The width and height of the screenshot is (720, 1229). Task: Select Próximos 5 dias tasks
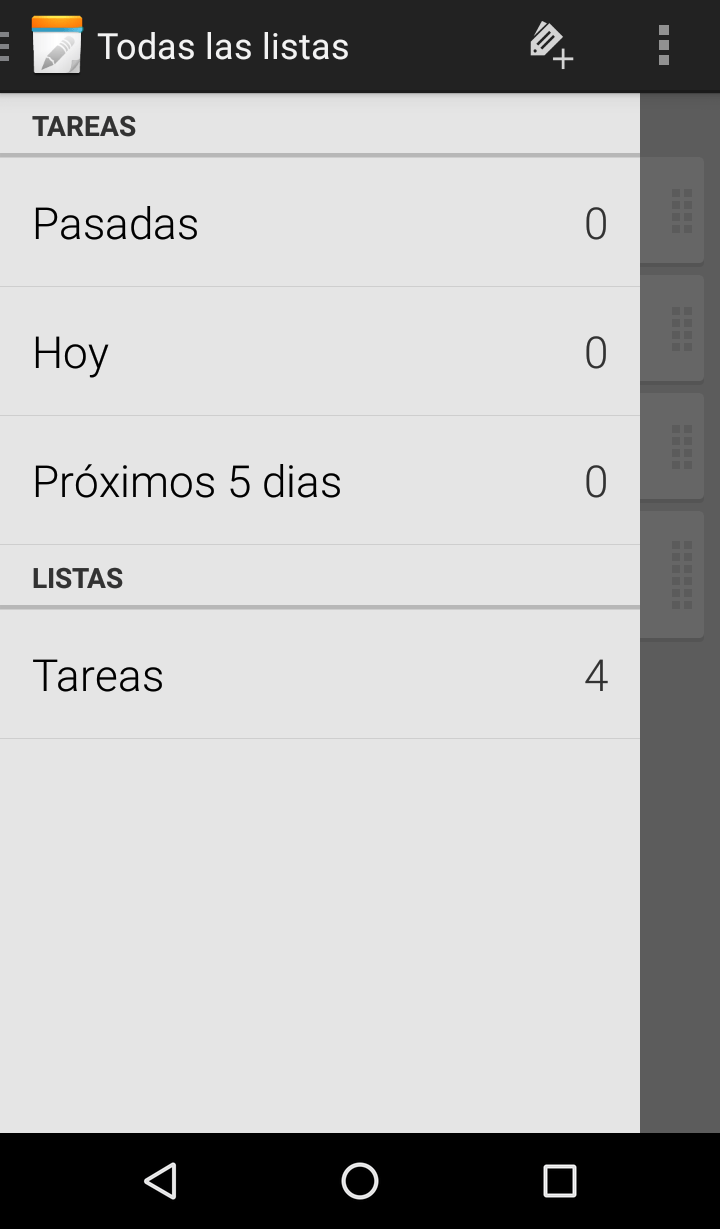[x=320, y=481]
